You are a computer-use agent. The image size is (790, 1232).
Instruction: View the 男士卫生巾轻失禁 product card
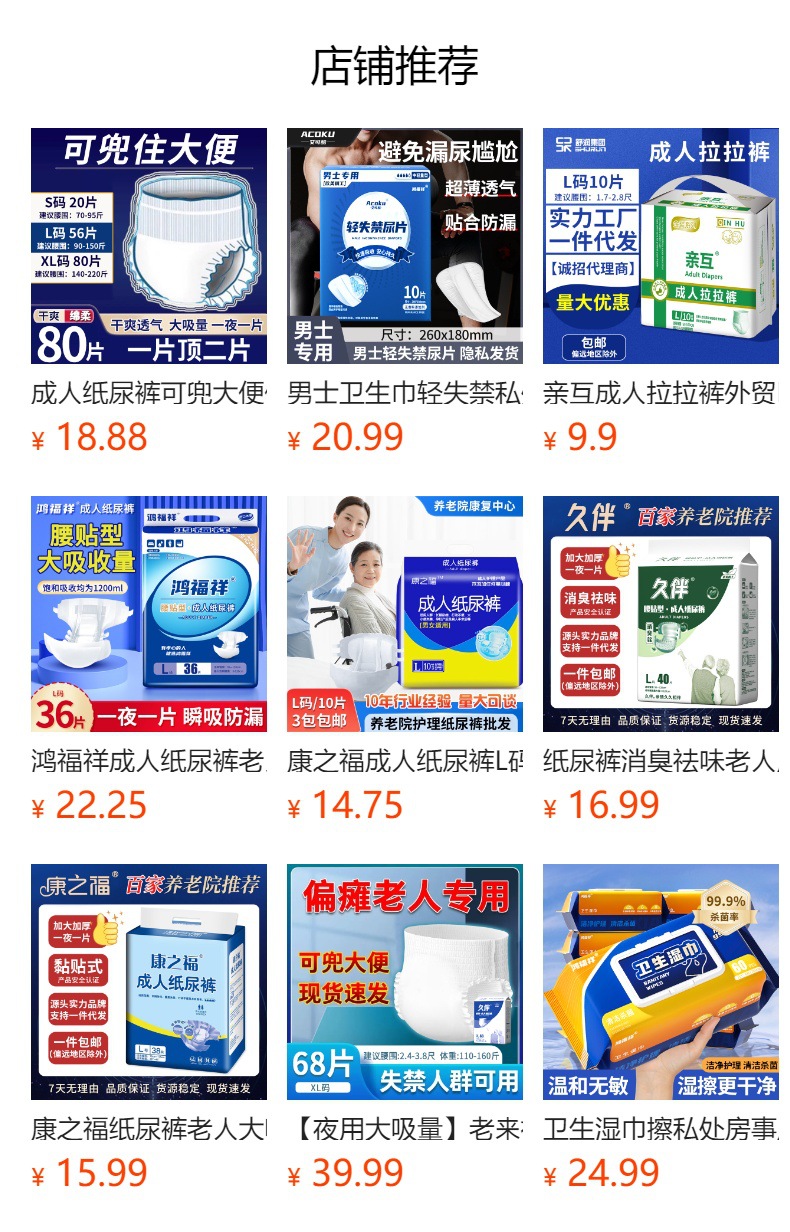pos(405,246)
